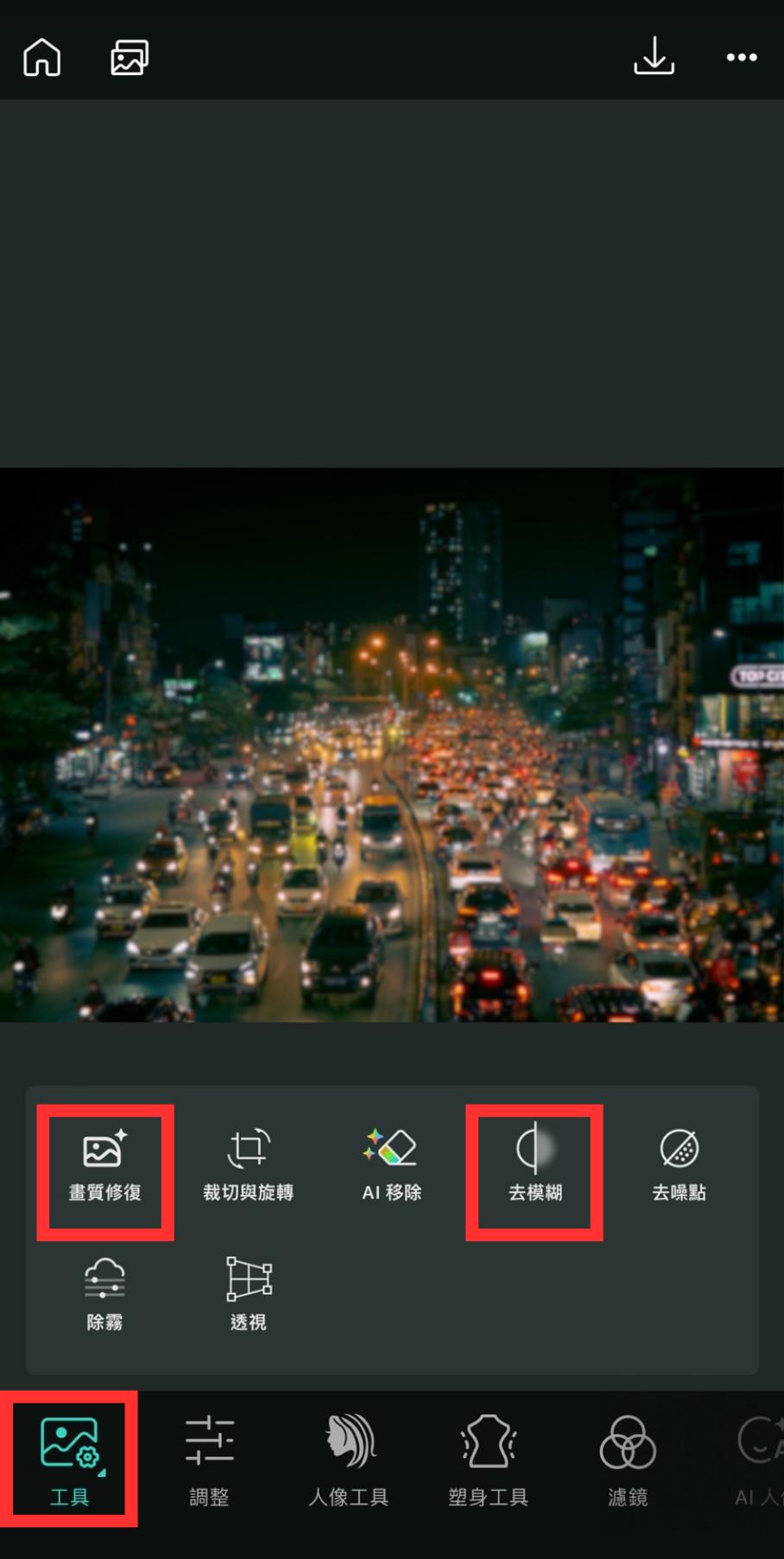Switch to the 濾鏡 filters tab
The height and width of the screenshot is (1559, 784).
[x=628, y=1461]
